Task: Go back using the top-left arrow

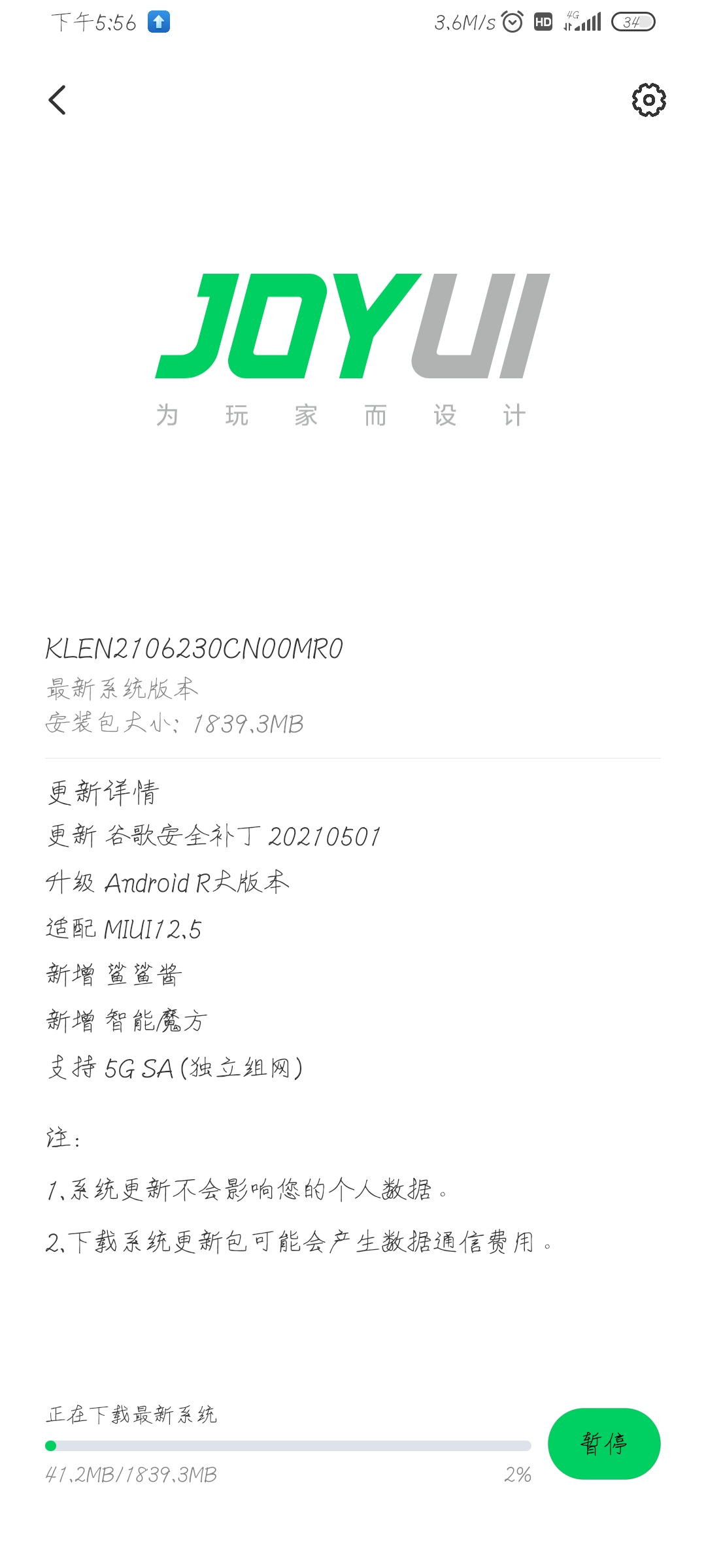Action: pyautogui.click(x=58, y=100)
